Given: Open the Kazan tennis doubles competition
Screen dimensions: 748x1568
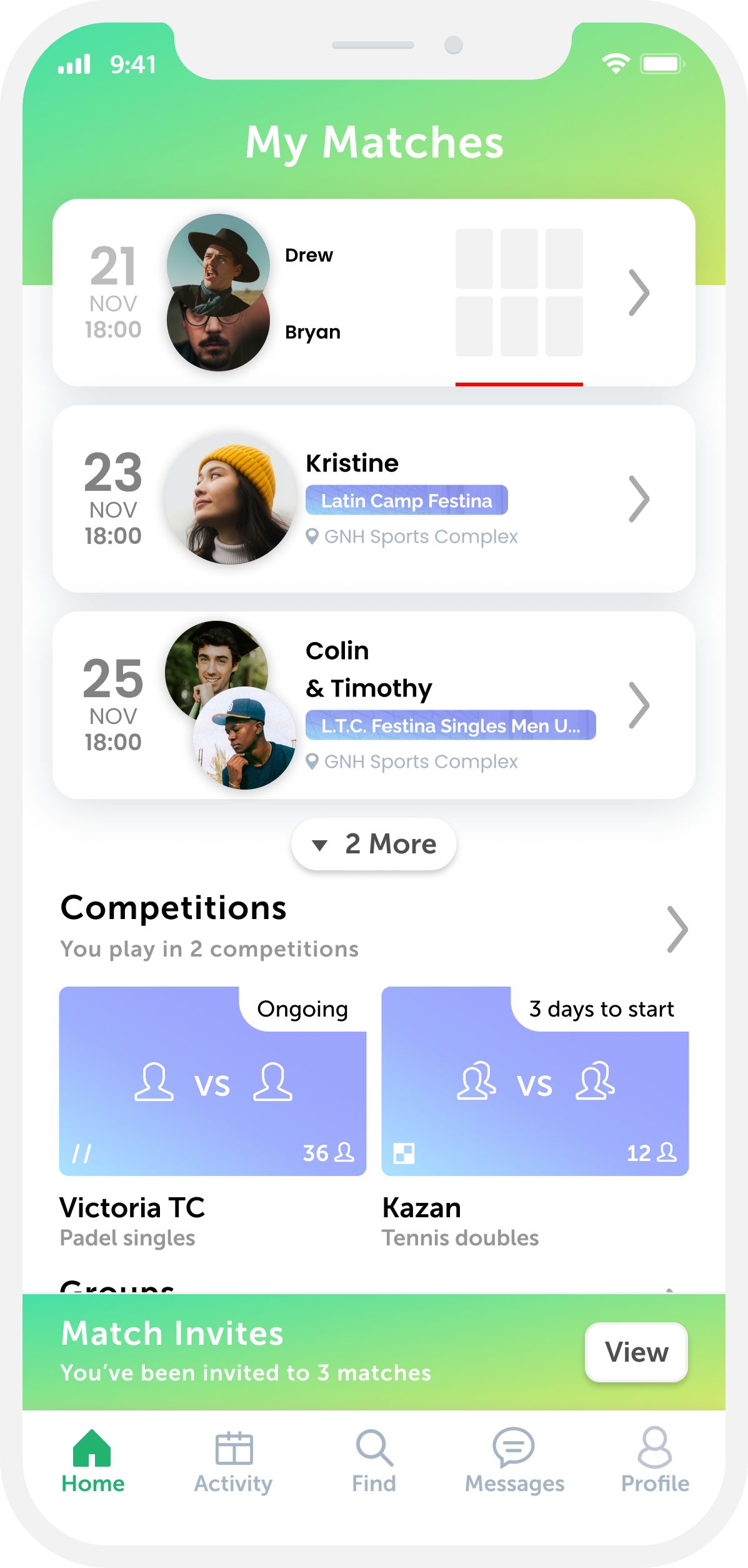Looking at the screenshot, I should click(535, 1082).
